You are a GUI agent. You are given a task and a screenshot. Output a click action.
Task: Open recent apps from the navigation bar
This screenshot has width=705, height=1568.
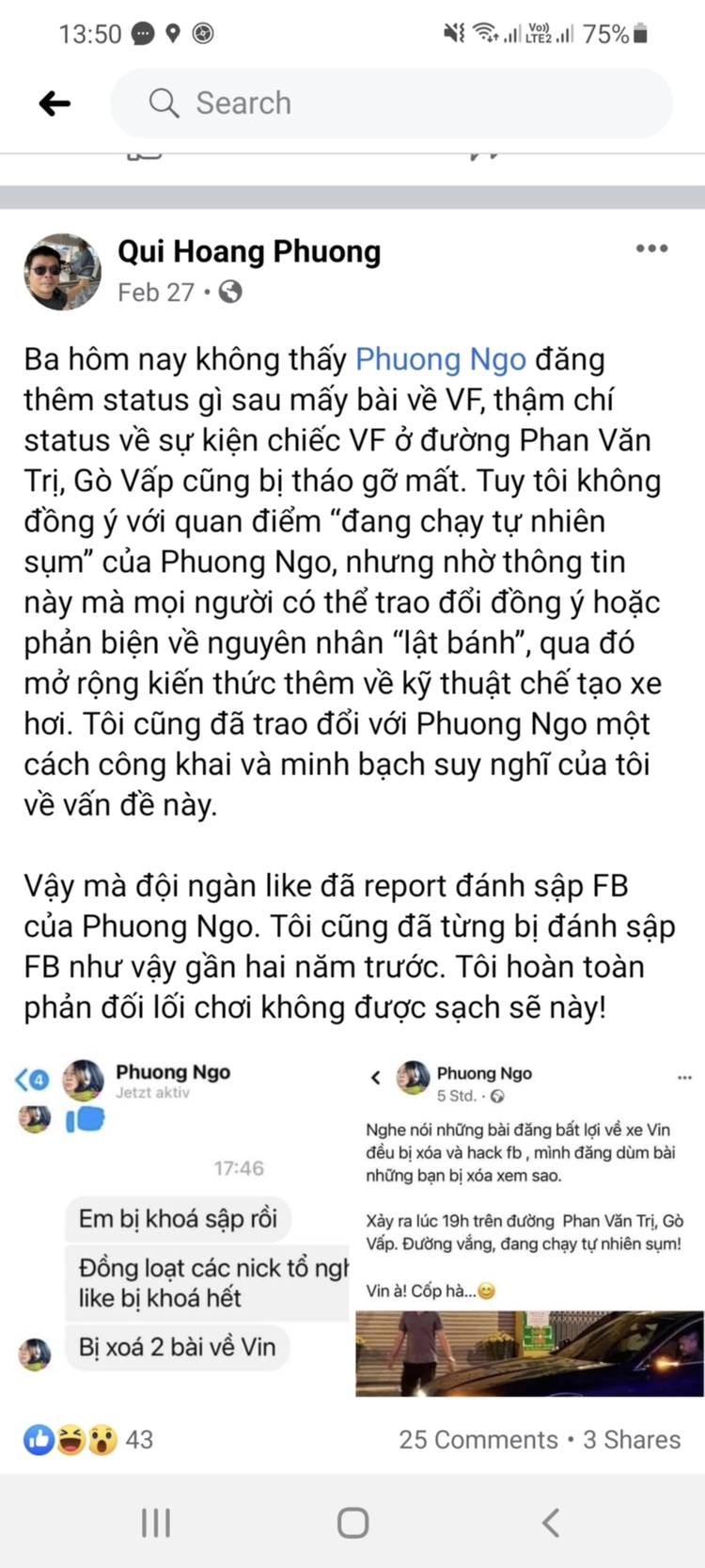click(156, 1522)
